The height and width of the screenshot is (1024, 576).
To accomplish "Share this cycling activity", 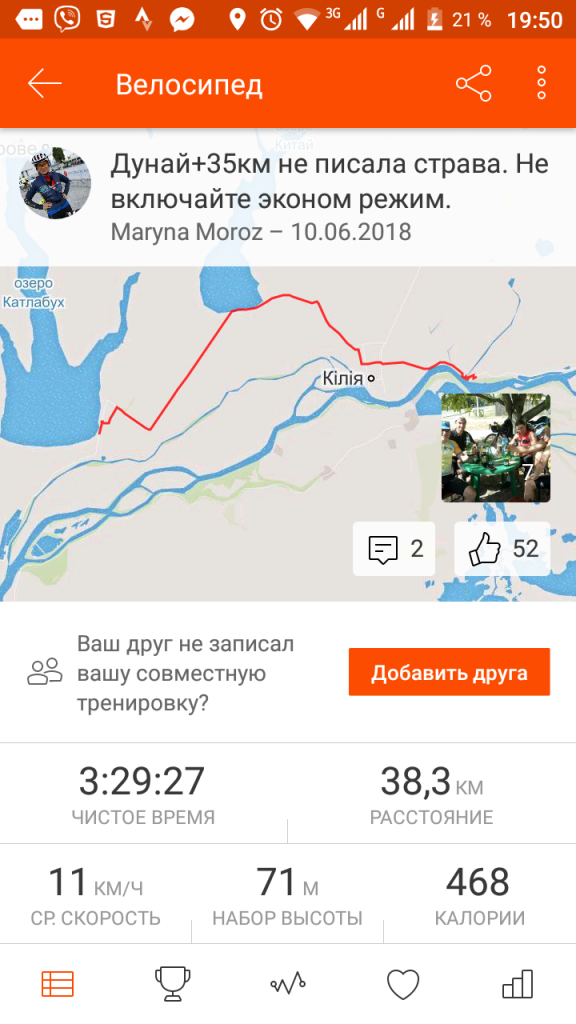I will [x=473, y=84].
